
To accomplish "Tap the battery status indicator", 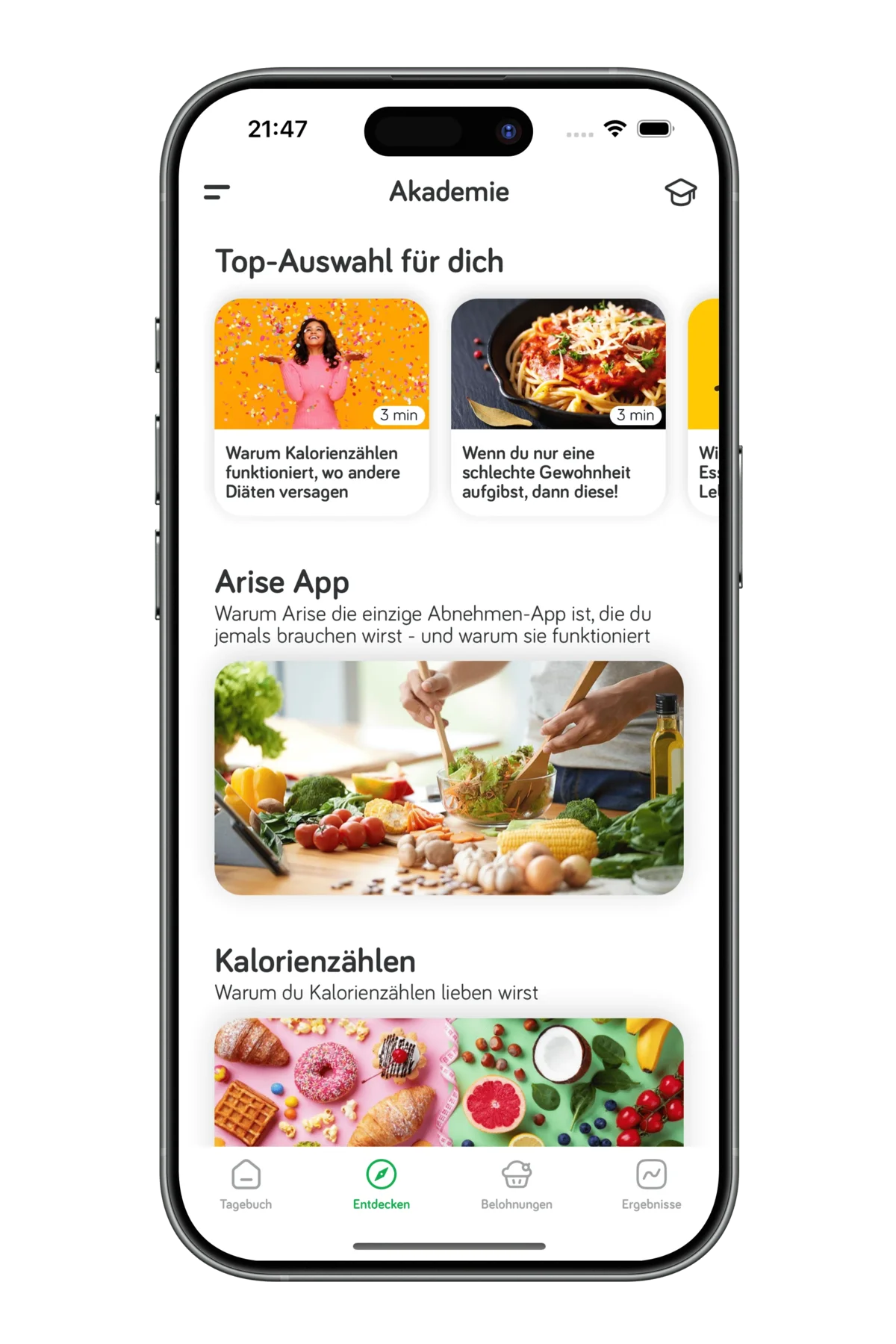I will (x=653, y=128).
